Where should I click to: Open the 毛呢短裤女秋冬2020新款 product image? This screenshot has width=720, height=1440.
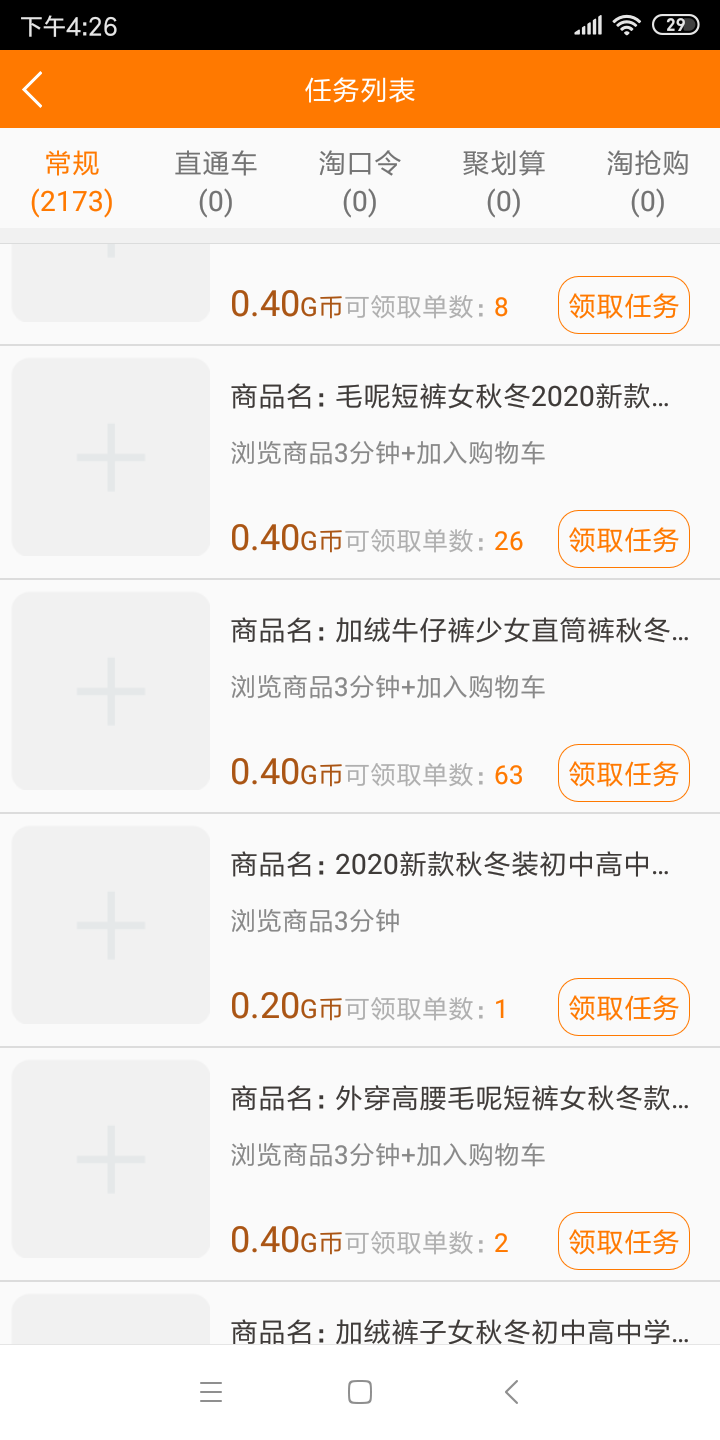[x=111, y=457]
